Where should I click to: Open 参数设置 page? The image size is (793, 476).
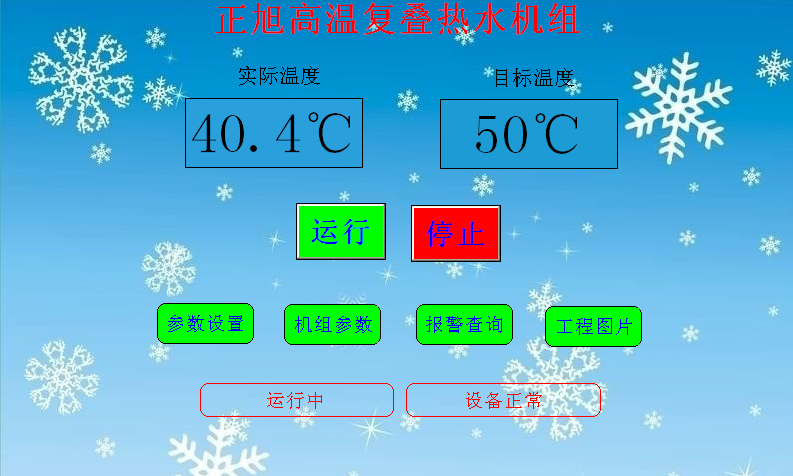[205, 324]
